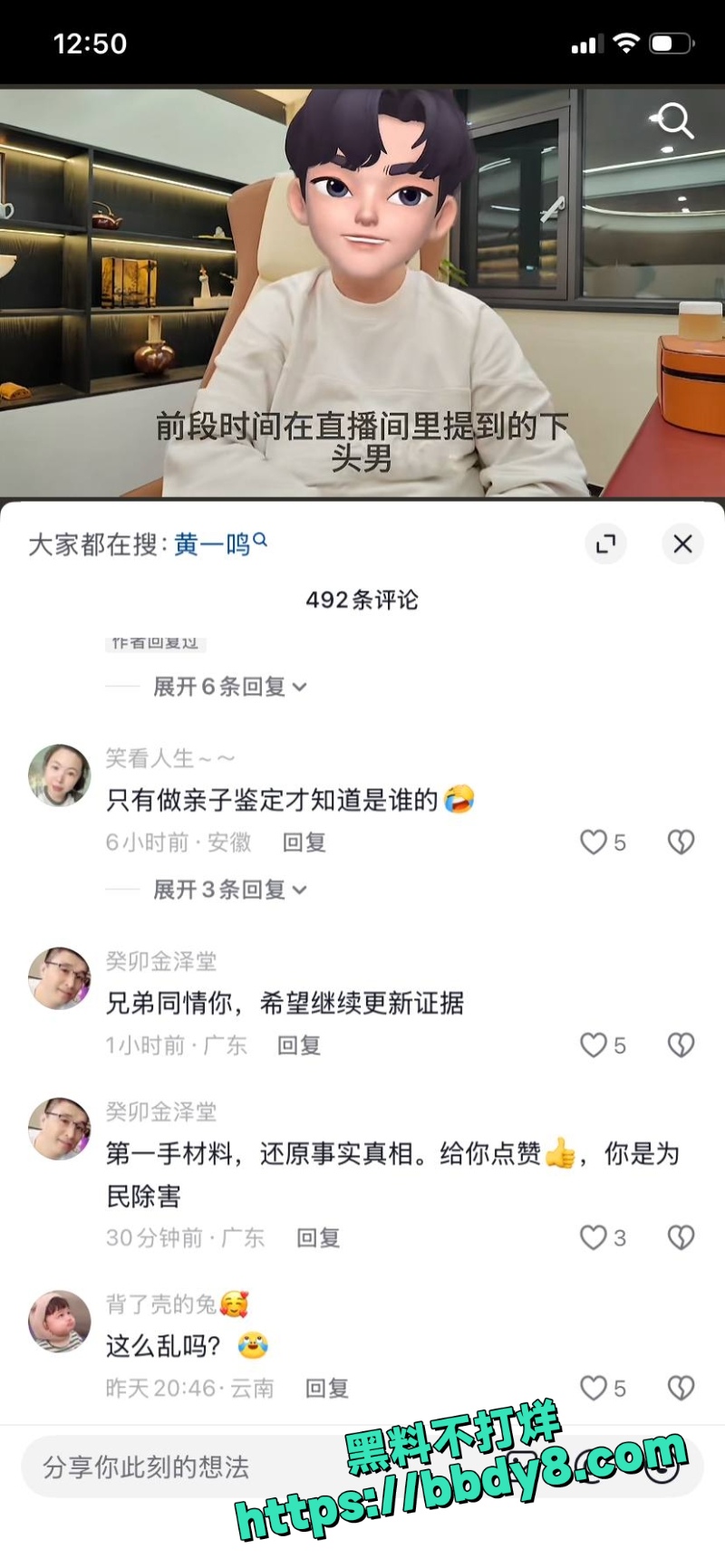Reply to 背了壳的兔's comment
The height and width of the screenshot is (1568, 725).
(x=326, y=1388)
